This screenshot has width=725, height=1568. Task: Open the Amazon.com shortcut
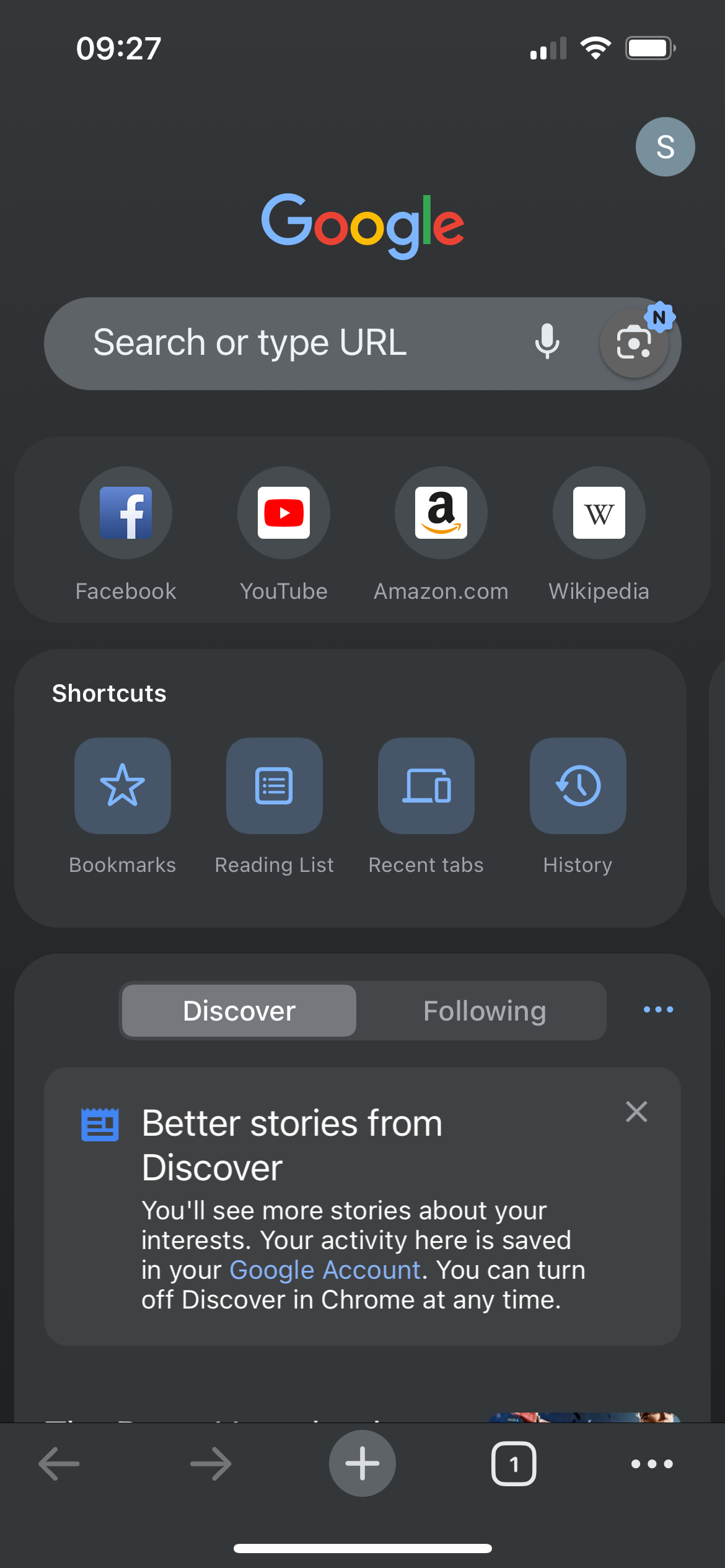pyautogui.click(x=441, y=513)
